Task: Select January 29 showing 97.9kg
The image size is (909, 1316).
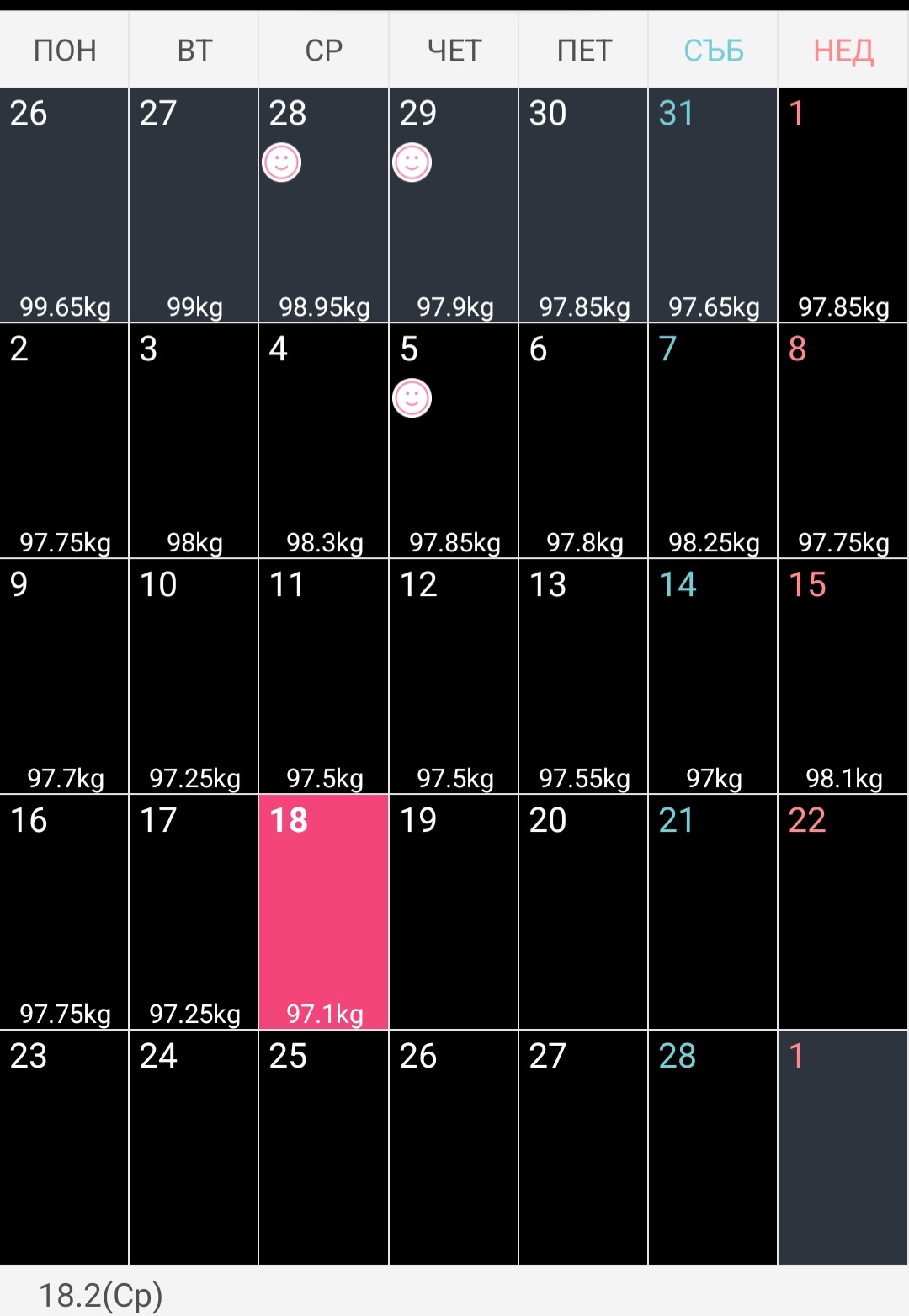Action: click(x=454, y=205)
